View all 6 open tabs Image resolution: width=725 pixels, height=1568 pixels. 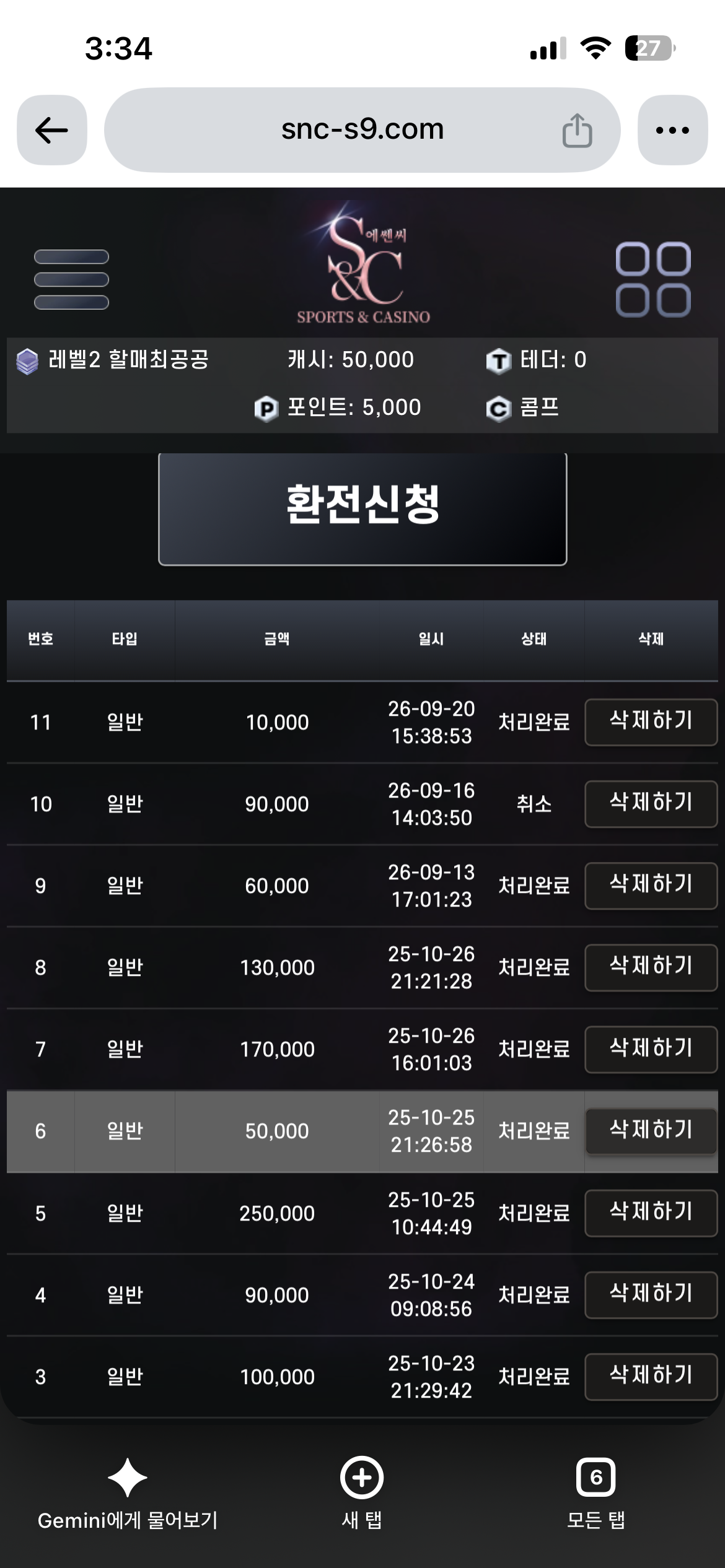click(x=596, y=1494)
